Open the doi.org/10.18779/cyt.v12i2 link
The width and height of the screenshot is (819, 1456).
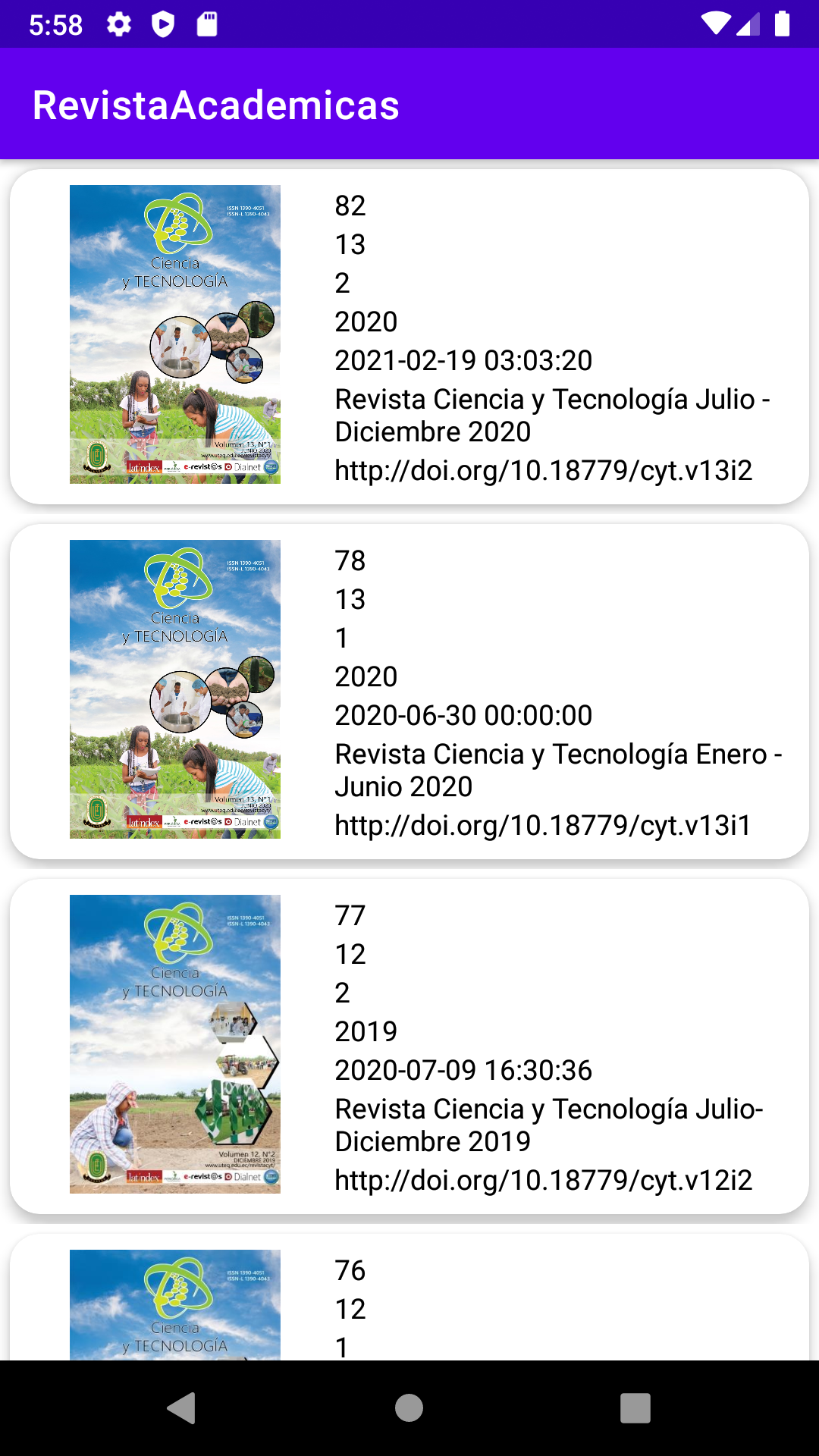point(543,1180)
